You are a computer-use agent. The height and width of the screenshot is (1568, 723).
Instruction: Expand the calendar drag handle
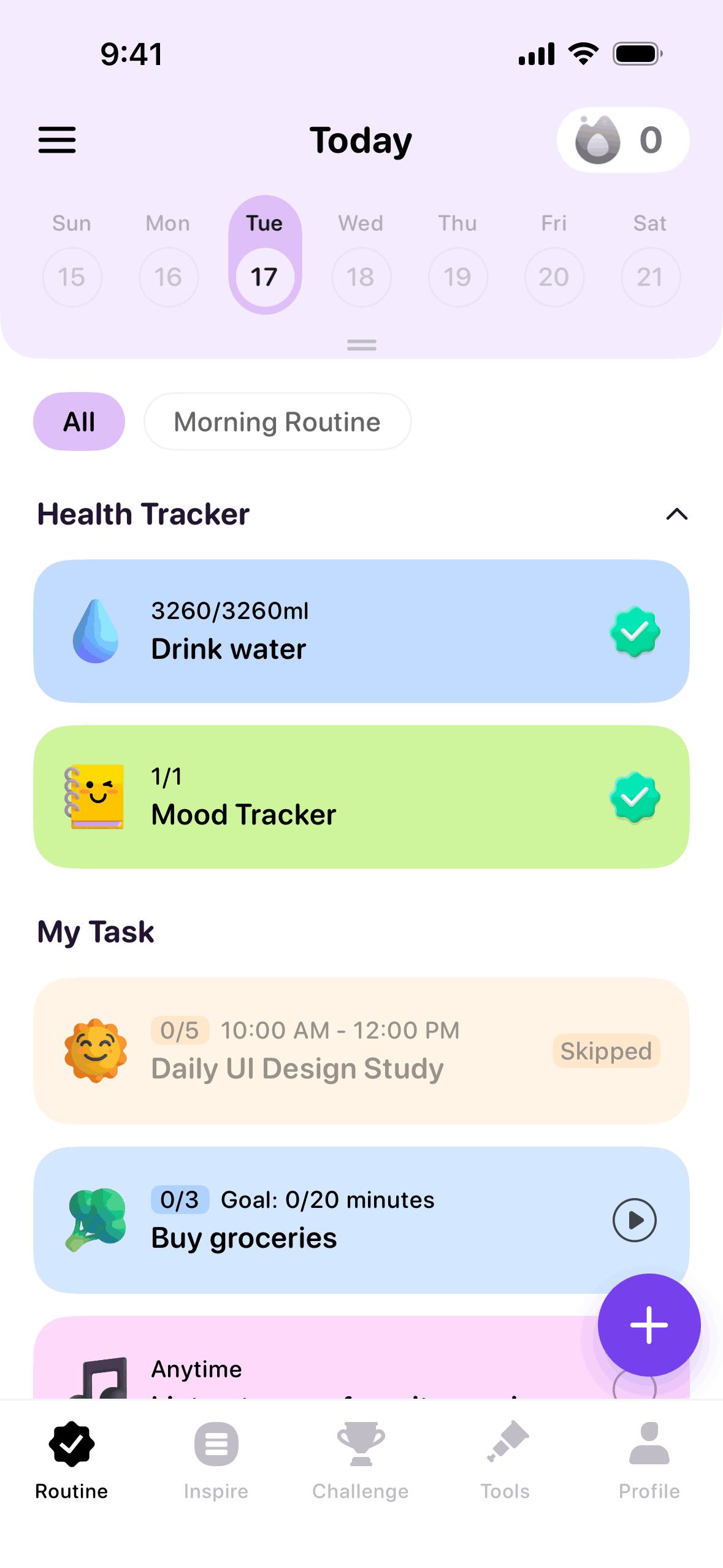point(361,345)
